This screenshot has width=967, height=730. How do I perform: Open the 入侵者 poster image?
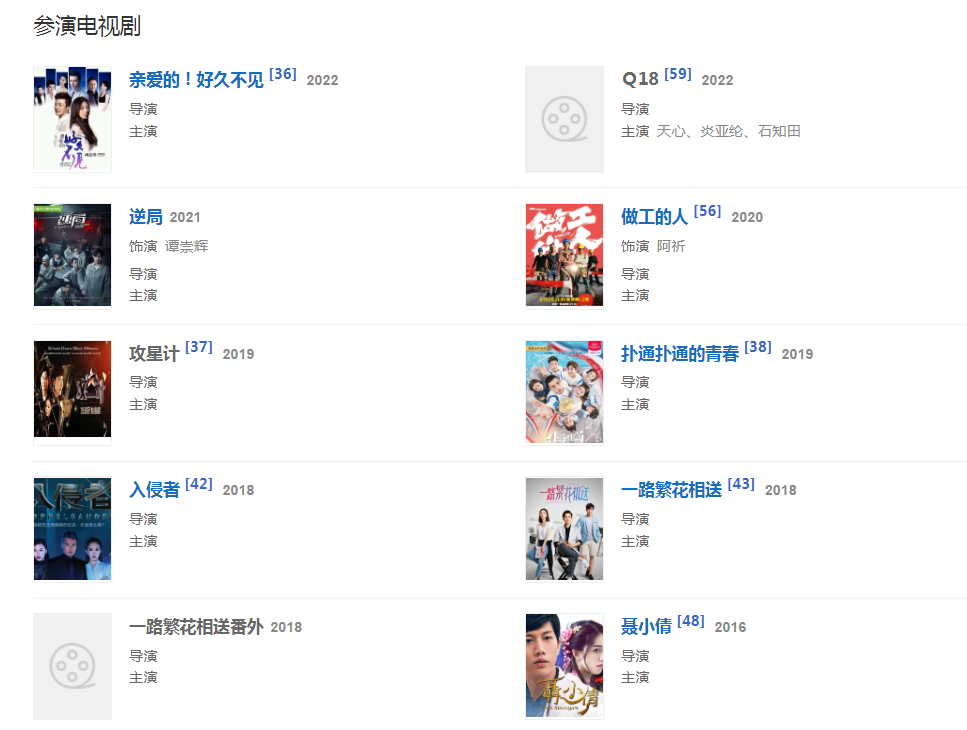(x=72, y=529)
